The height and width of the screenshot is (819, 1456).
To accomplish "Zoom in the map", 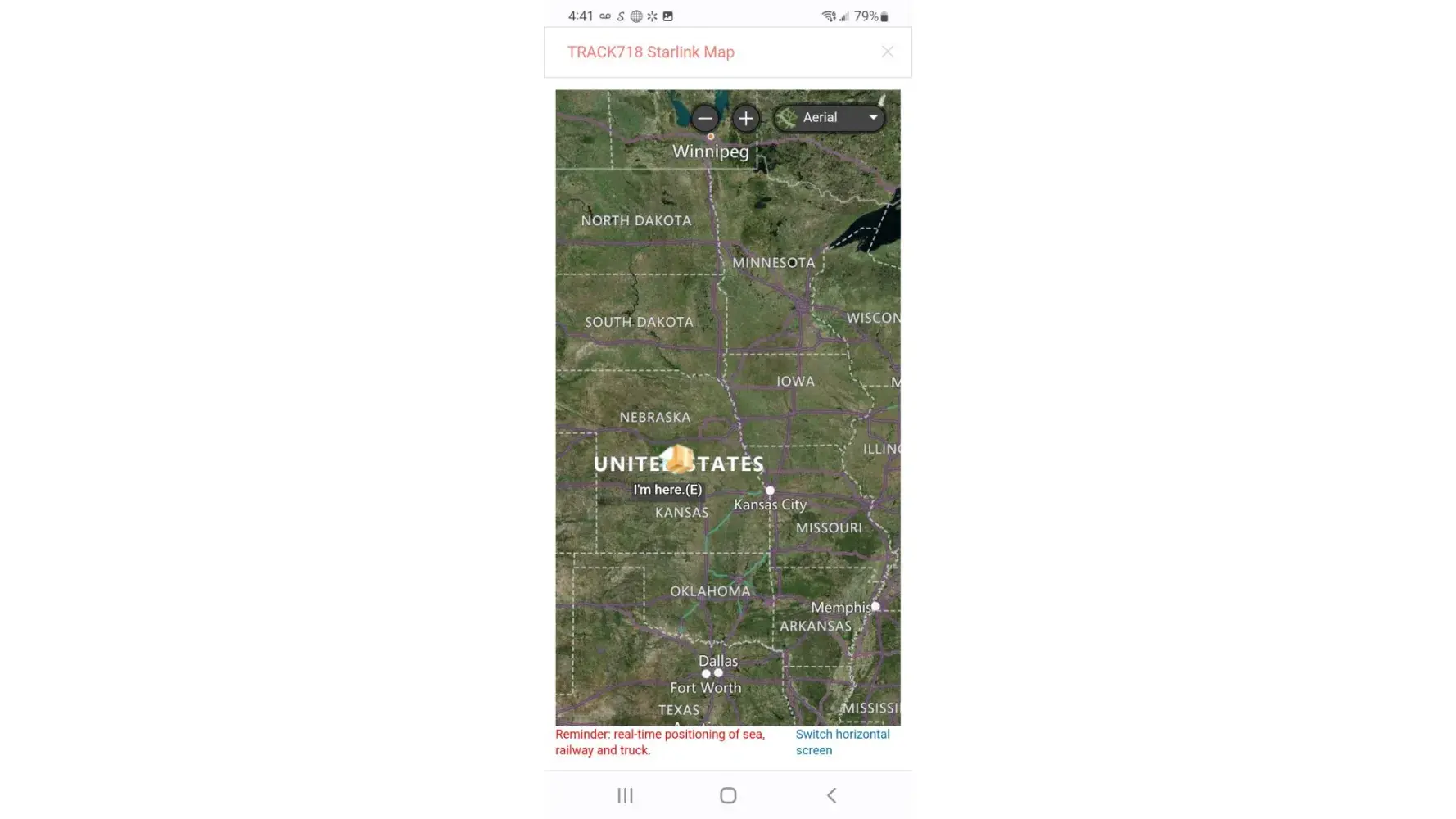I will click(x=745, y=119).
